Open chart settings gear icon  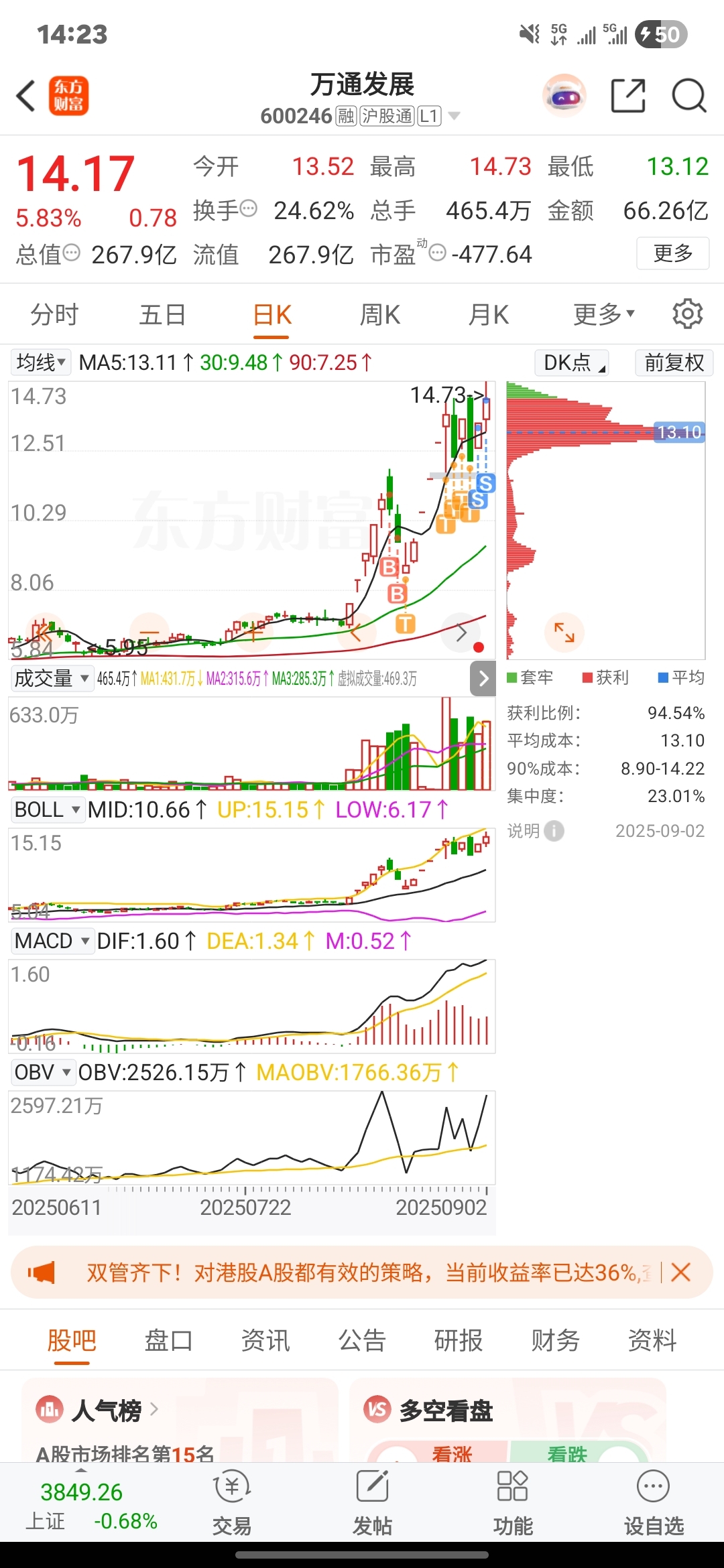[x=687, y=314]
